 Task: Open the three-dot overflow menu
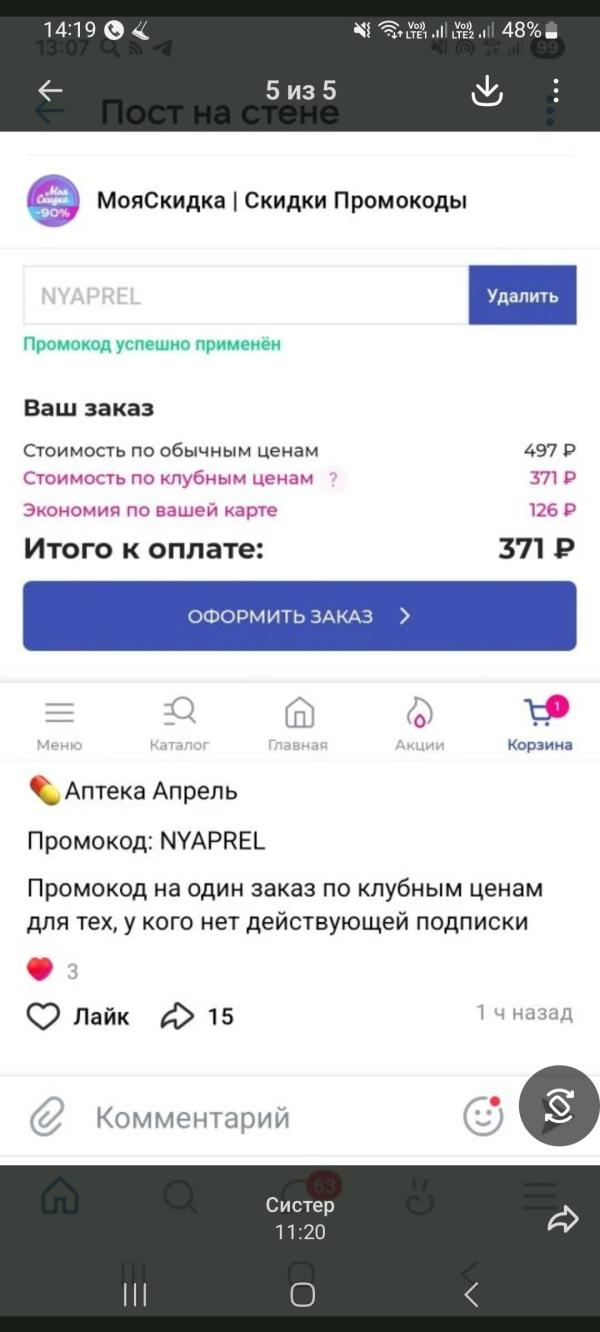[x=555, y=92]
